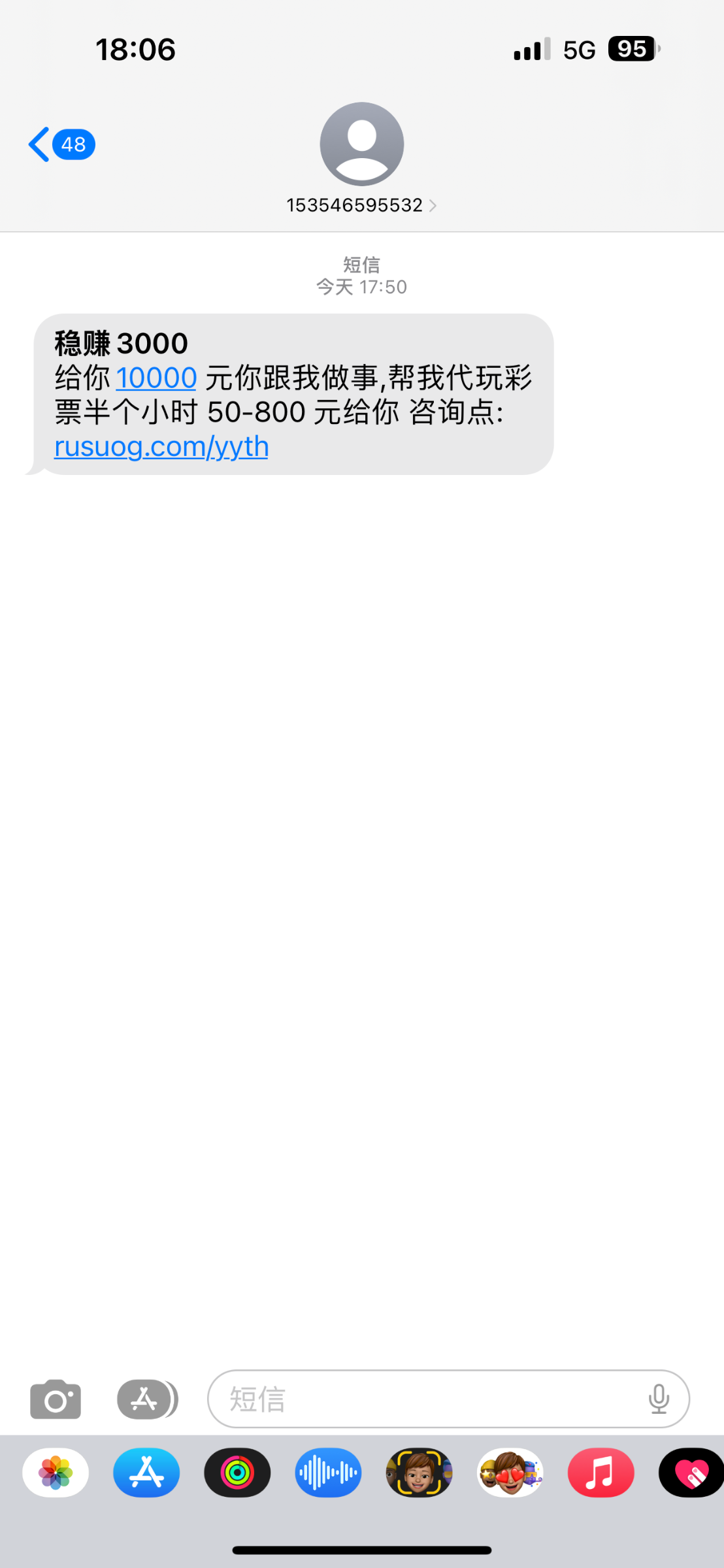
Task: Open contact details for 153546595532
Action: [361, 158]
